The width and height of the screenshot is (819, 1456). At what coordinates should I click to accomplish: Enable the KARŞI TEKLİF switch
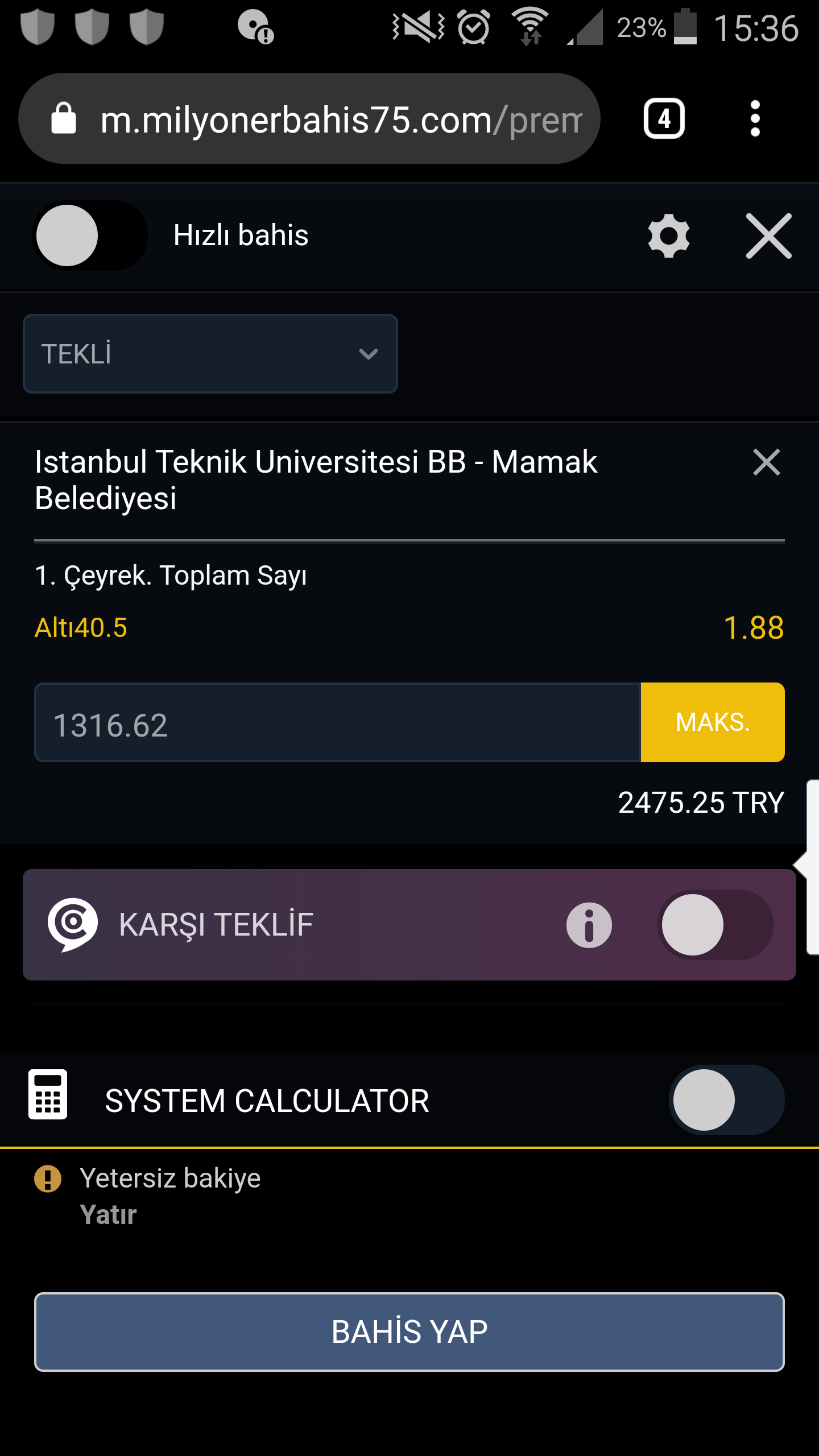coord(715,925)
